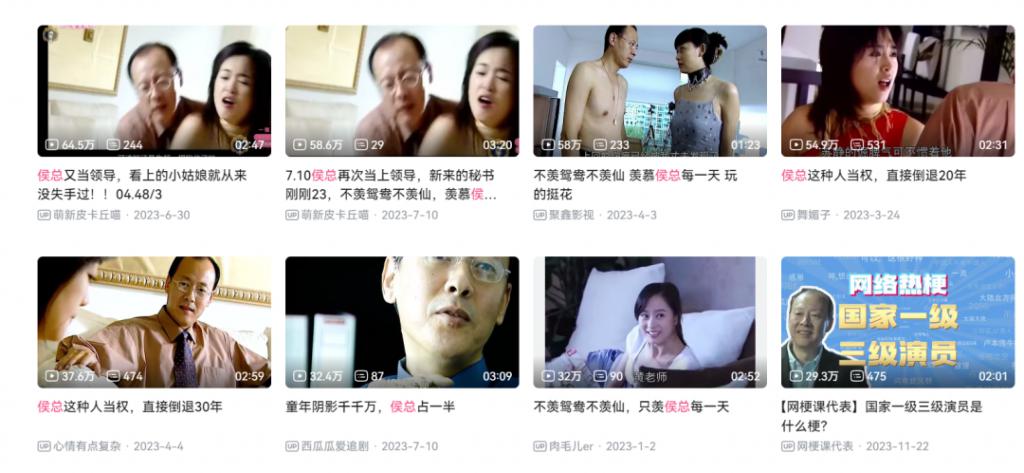The image size is (1024, 473).
Task: Visit uploader 舞媚子's profile
Action: (815, 215)
